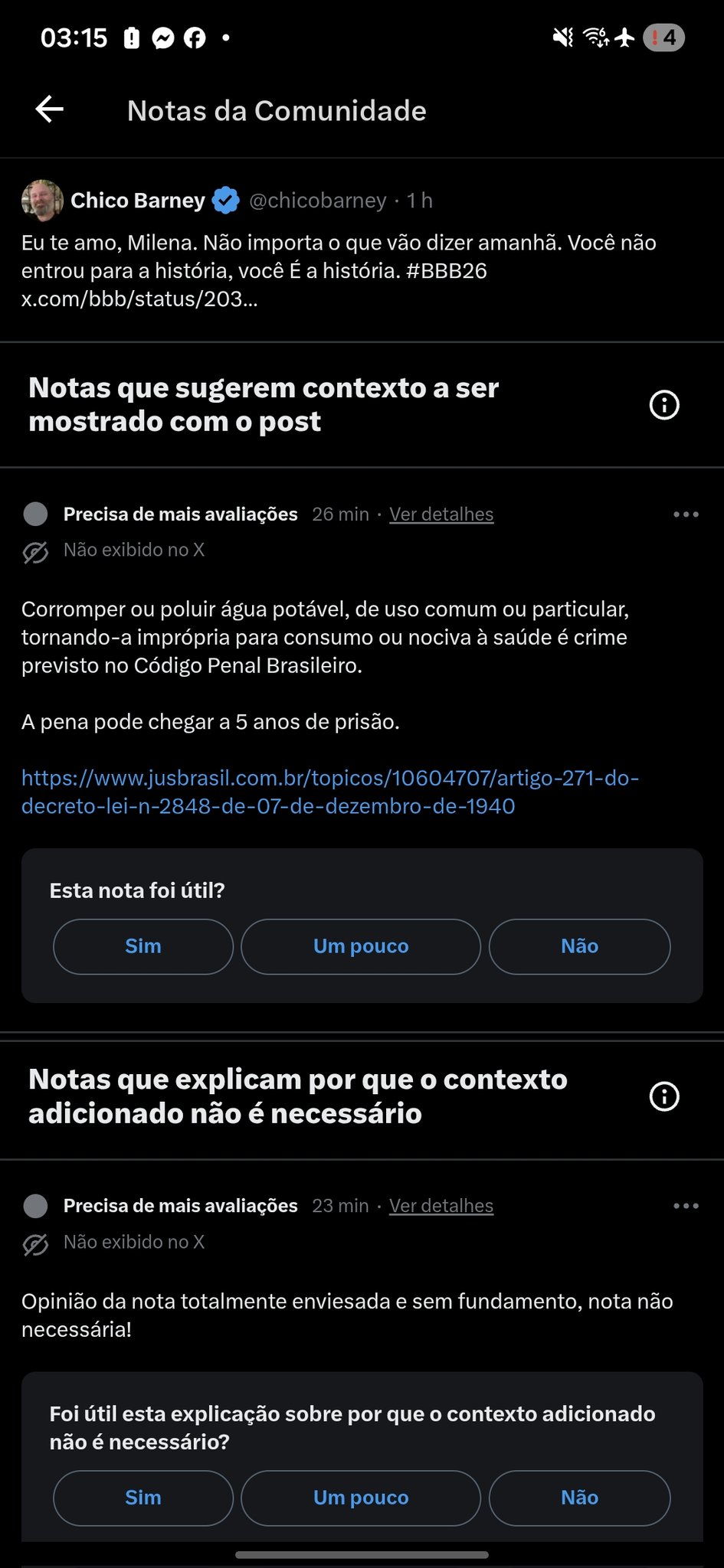Rate the note as Sim under 'Esta nota foi útil?'
The image size is (724, 1568).
pyautogui.click(x=143, y=946)
